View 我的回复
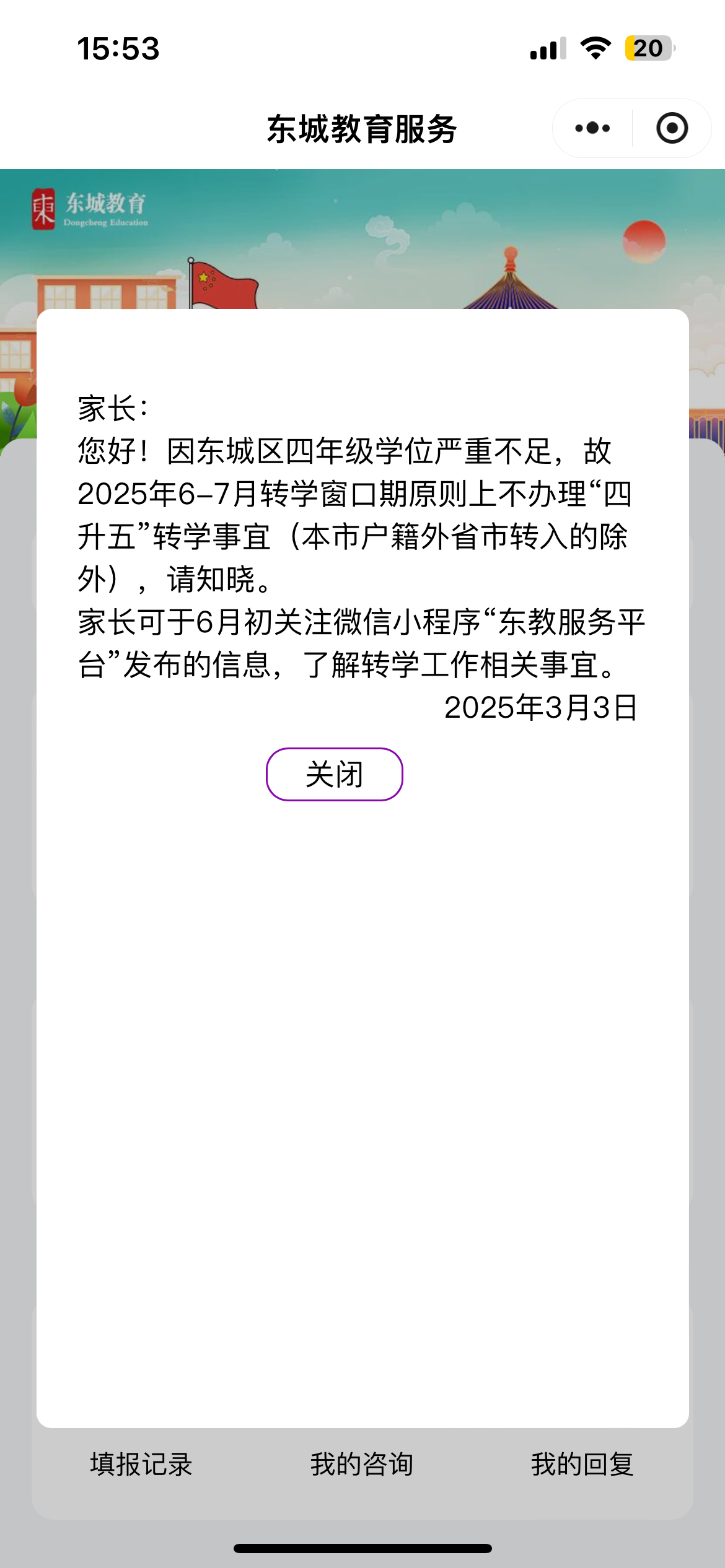 (582, 1465)
